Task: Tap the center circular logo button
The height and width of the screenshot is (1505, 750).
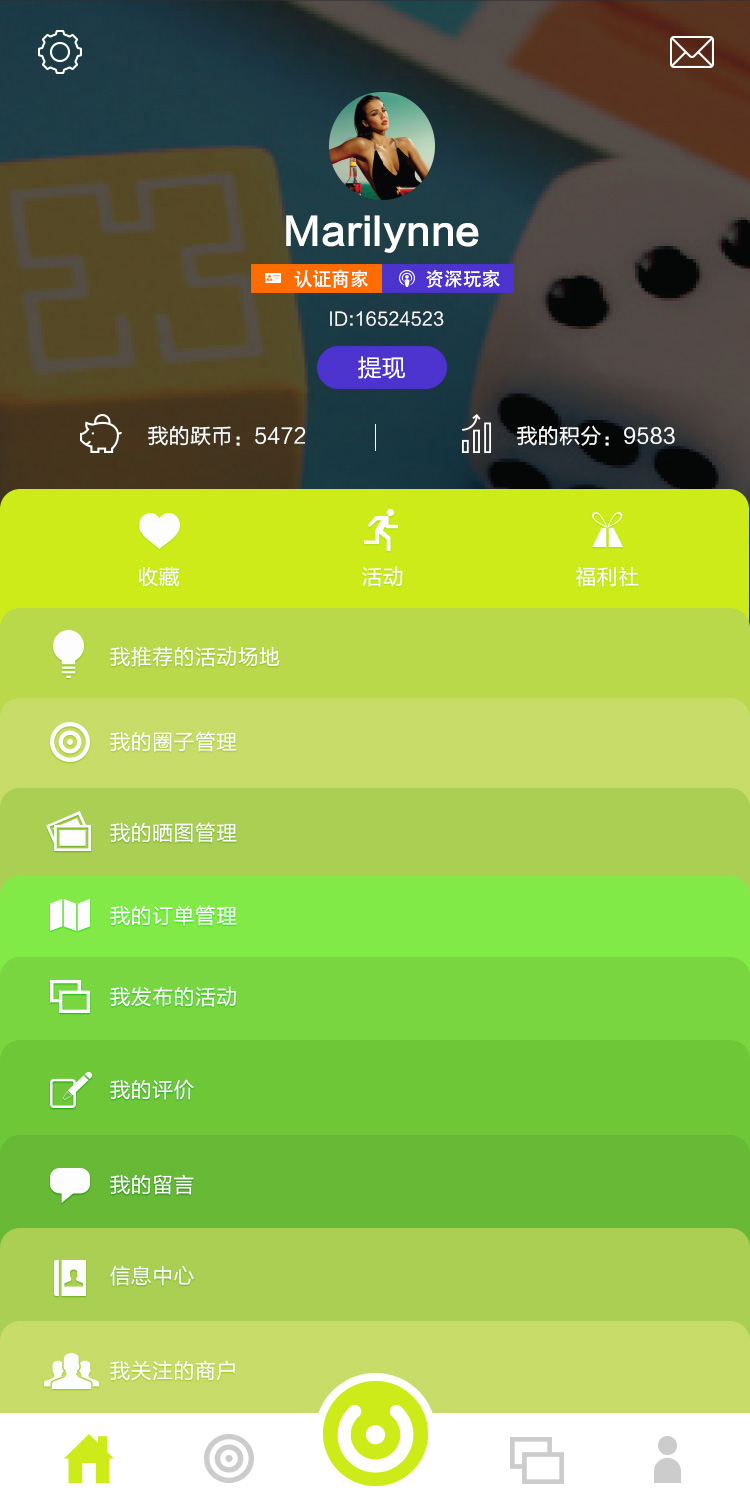Action: [376, 1434]
